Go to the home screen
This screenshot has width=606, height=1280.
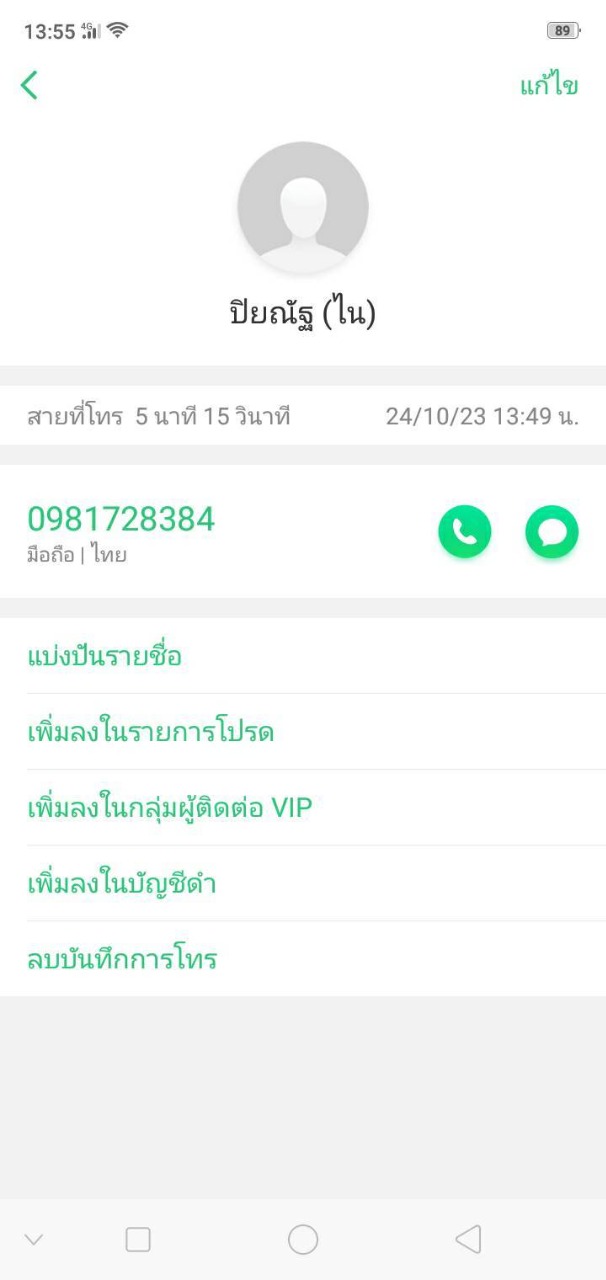pyautogui.click(x=303, y=1240)
